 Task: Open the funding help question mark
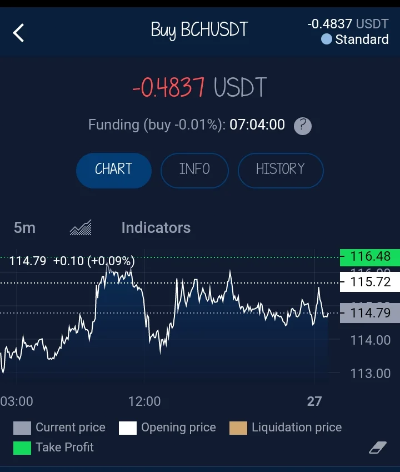pos(303,126)
